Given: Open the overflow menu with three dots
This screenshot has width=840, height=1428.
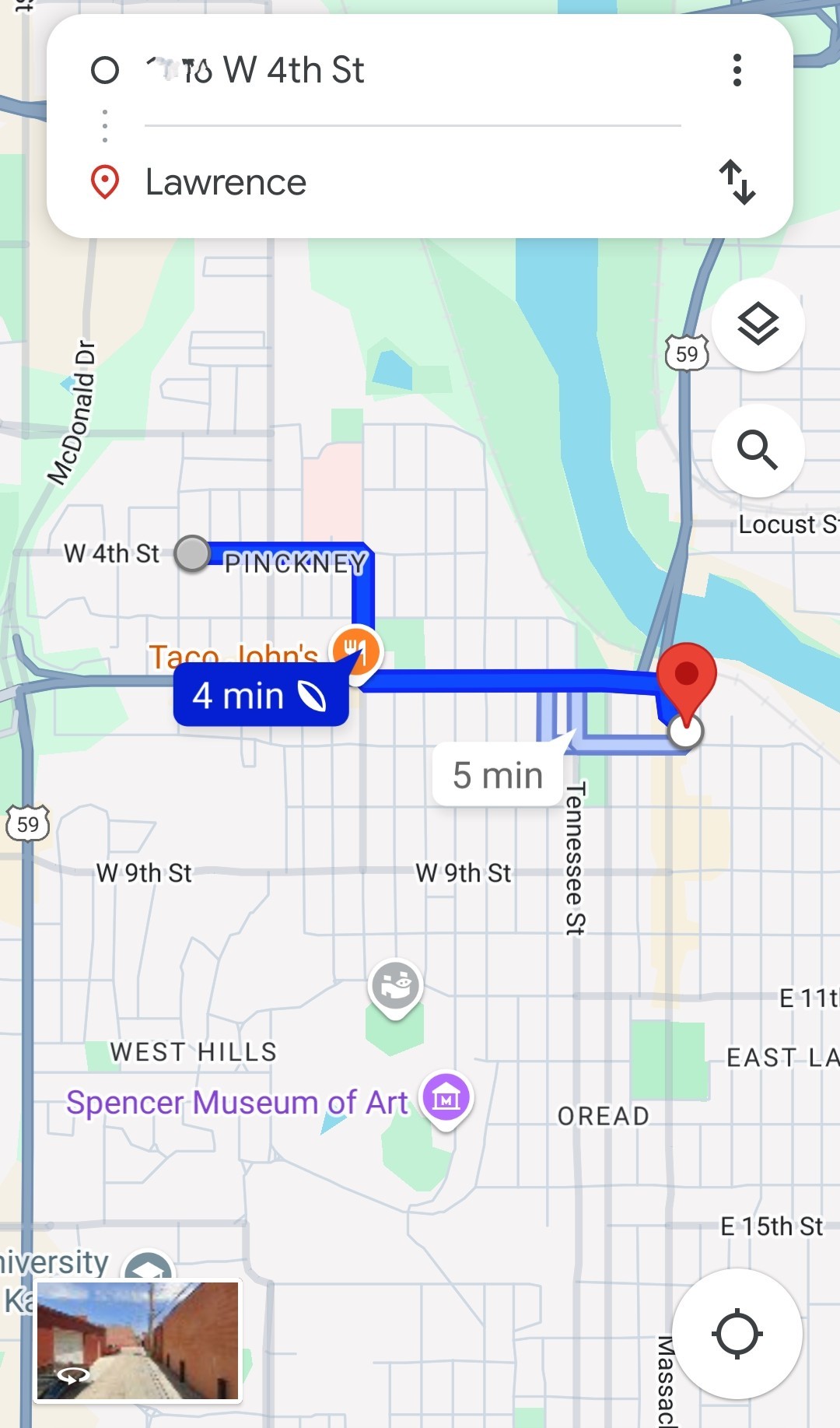Looking at the screenshot, I should click(737, 70).
